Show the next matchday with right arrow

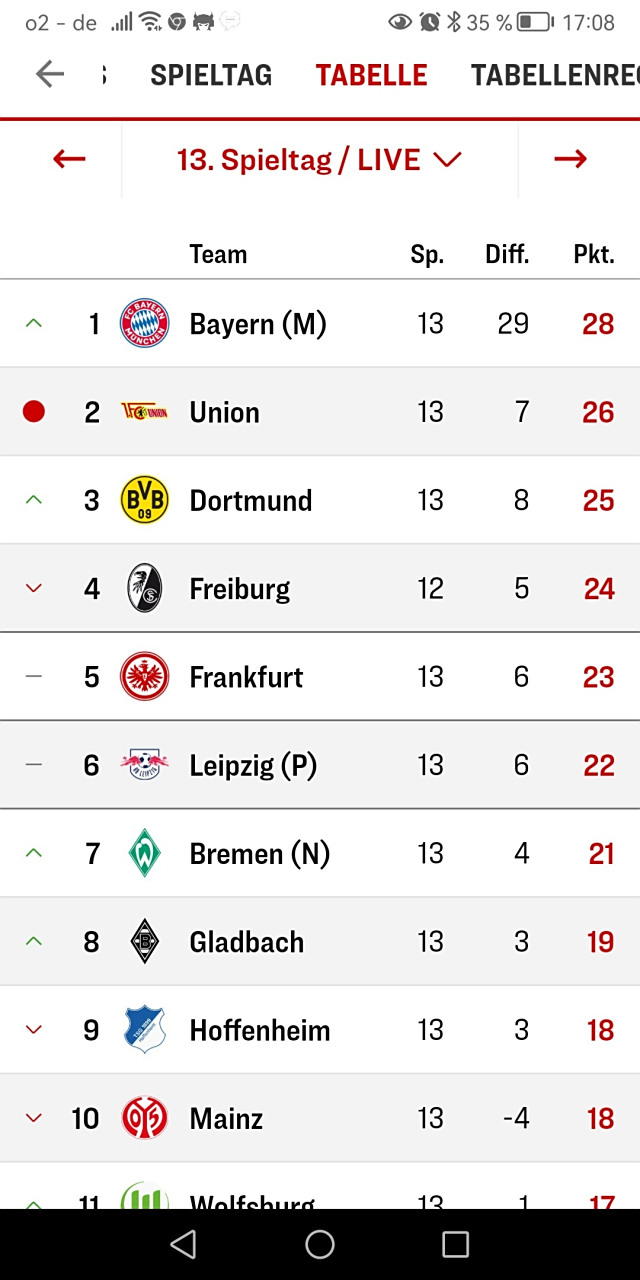[570, 159]
